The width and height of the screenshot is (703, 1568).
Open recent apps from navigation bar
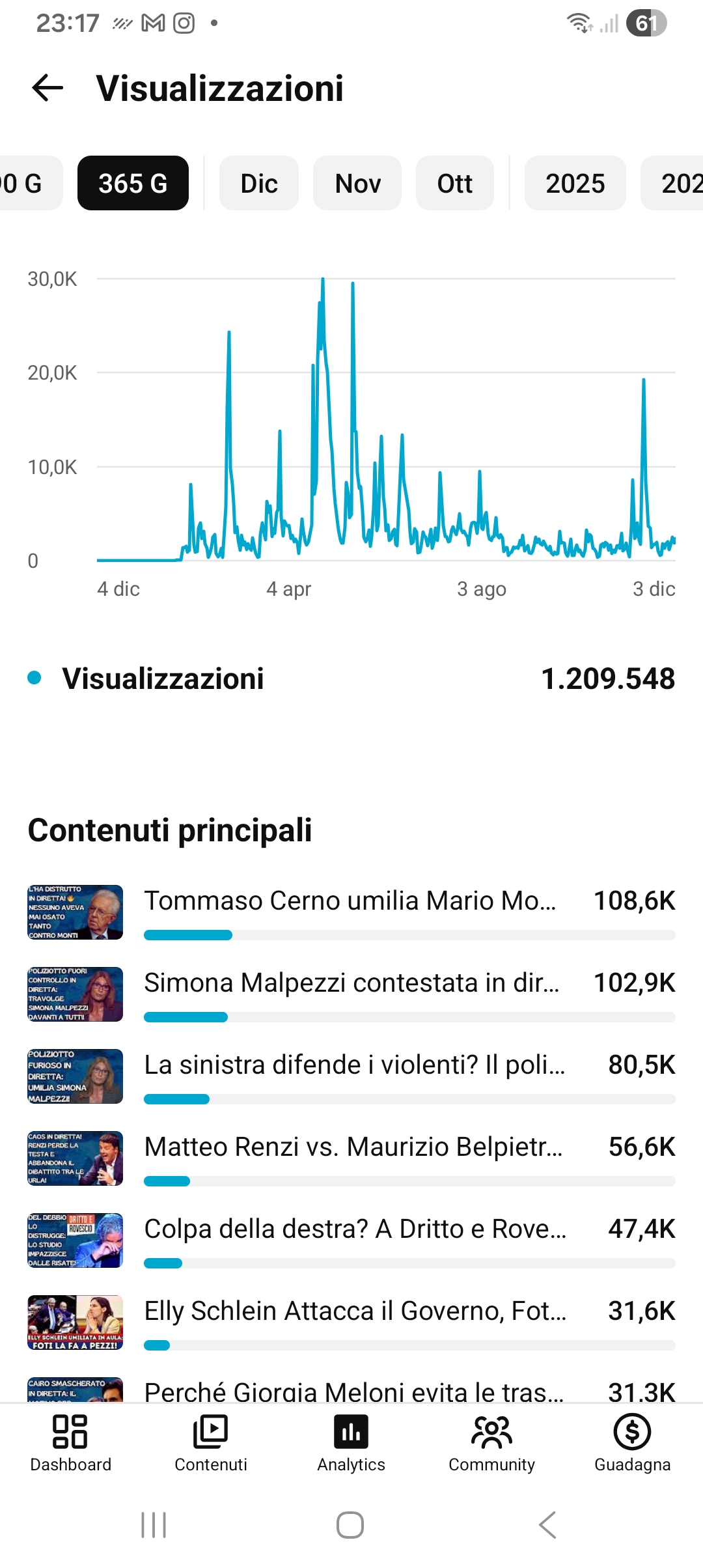pos(154,1525)
